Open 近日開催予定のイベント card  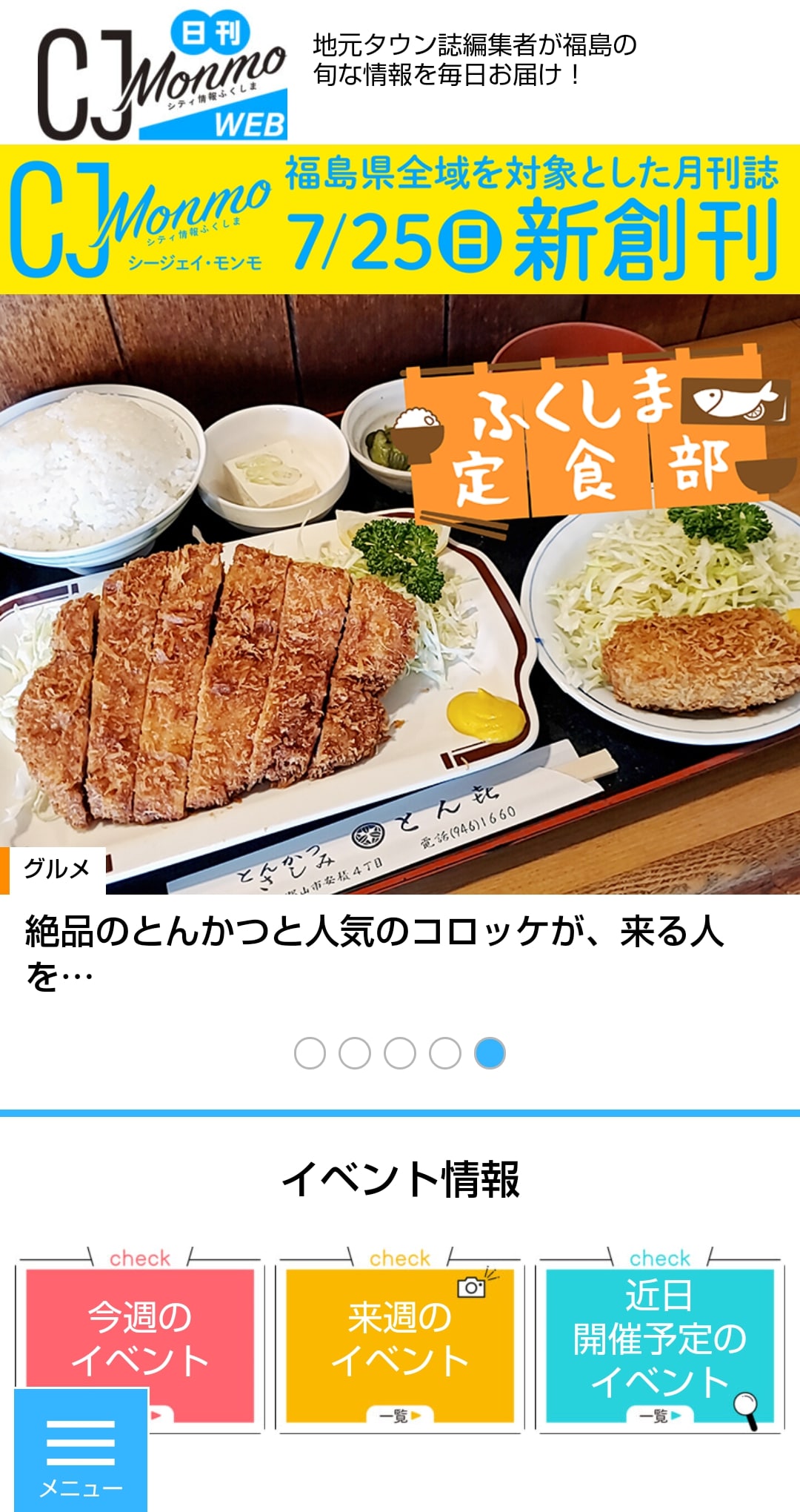tap(659, 1343)
